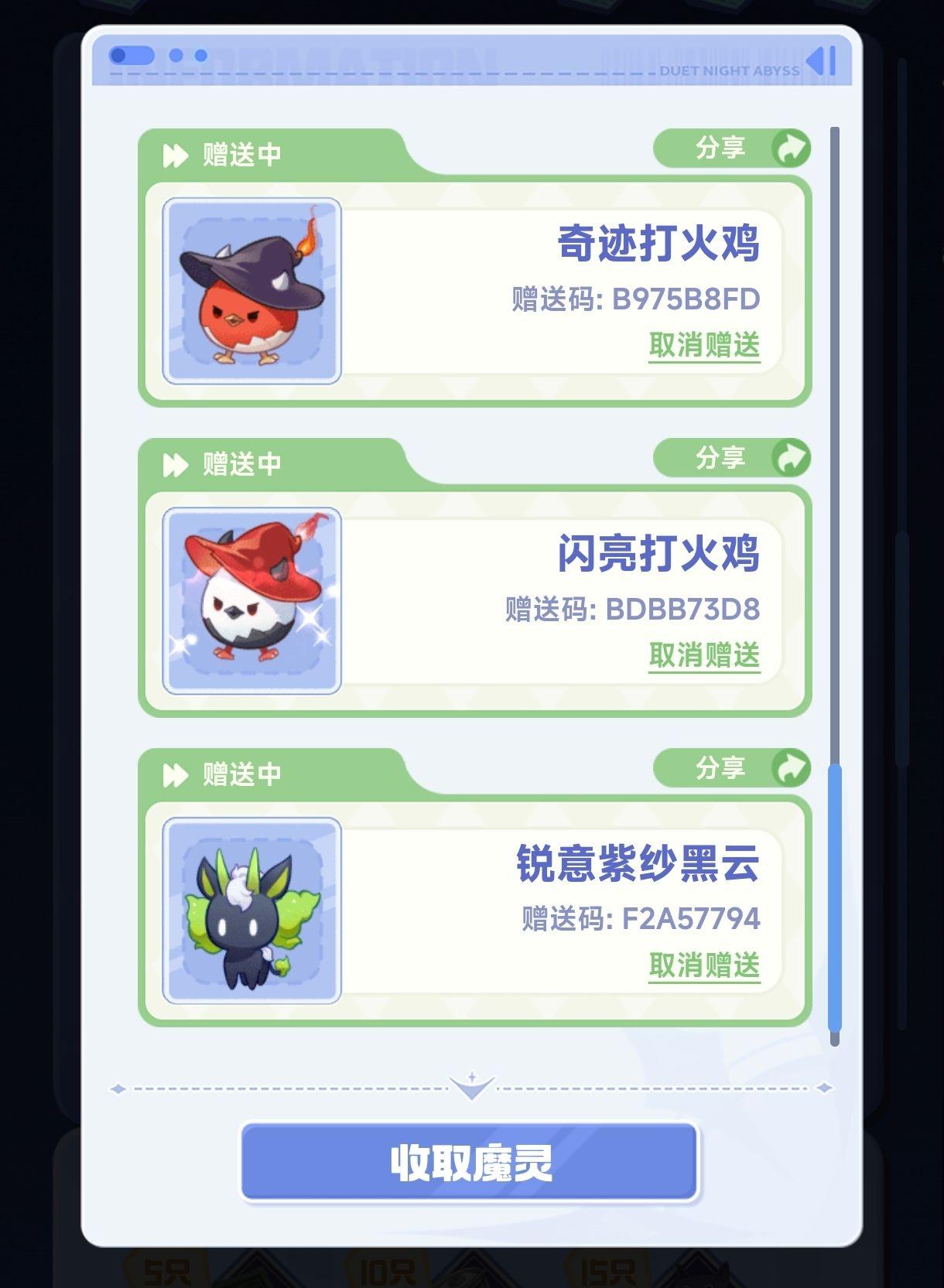Cancel gifting 奇迹打火鸡
The image size is (944, 1288).
pos(704,345)
